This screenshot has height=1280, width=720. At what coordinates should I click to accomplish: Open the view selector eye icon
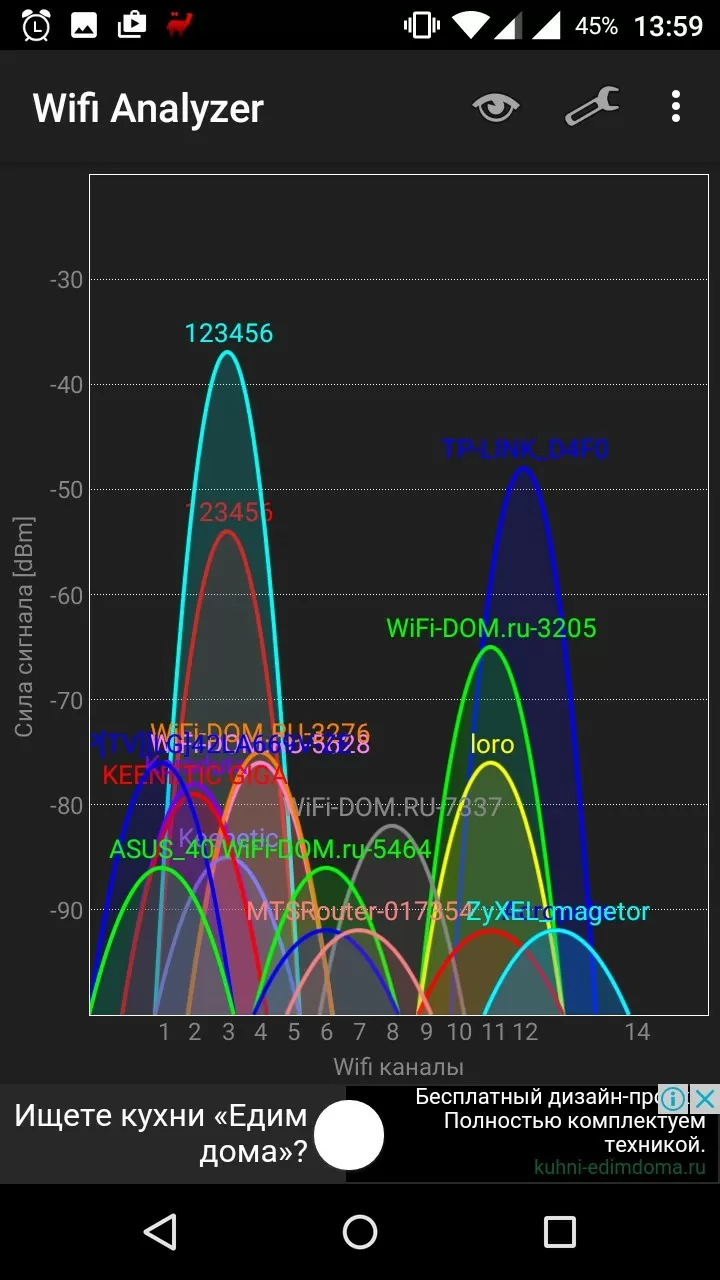click(x=496, y=107)
